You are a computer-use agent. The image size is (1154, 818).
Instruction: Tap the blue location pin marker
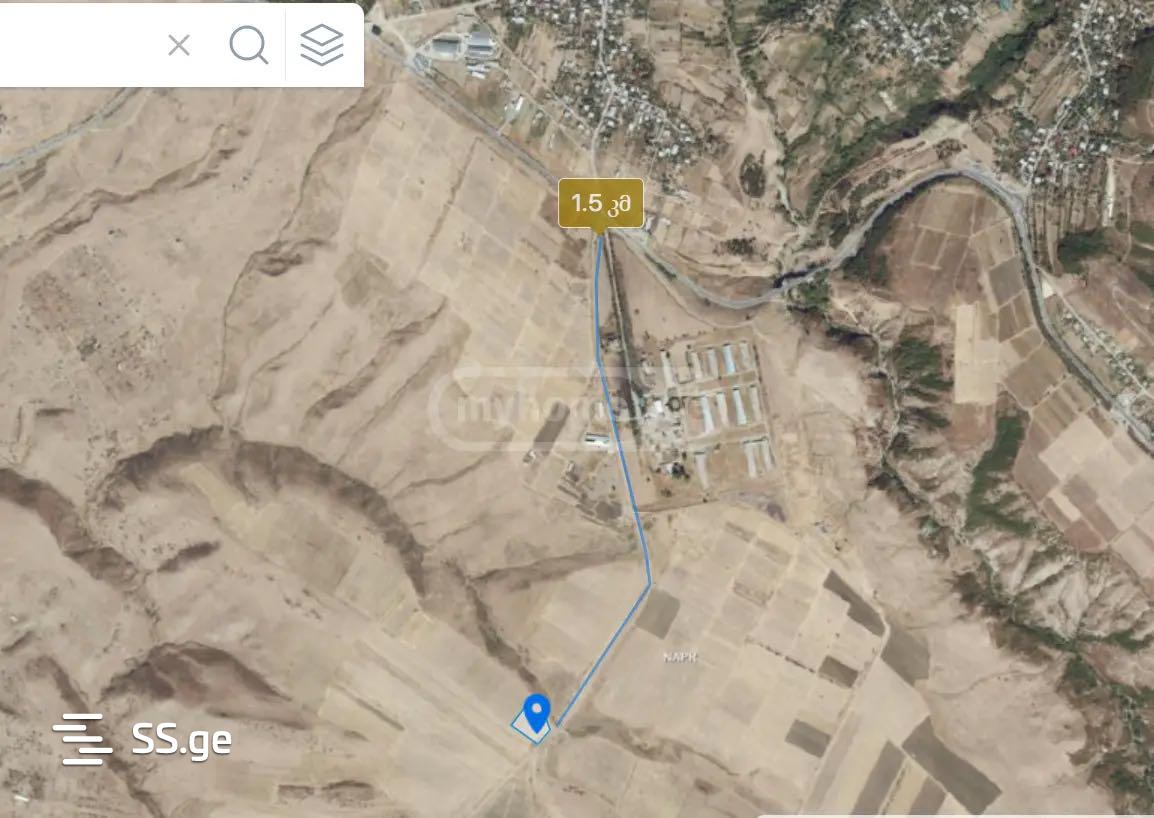coord(537,713)
